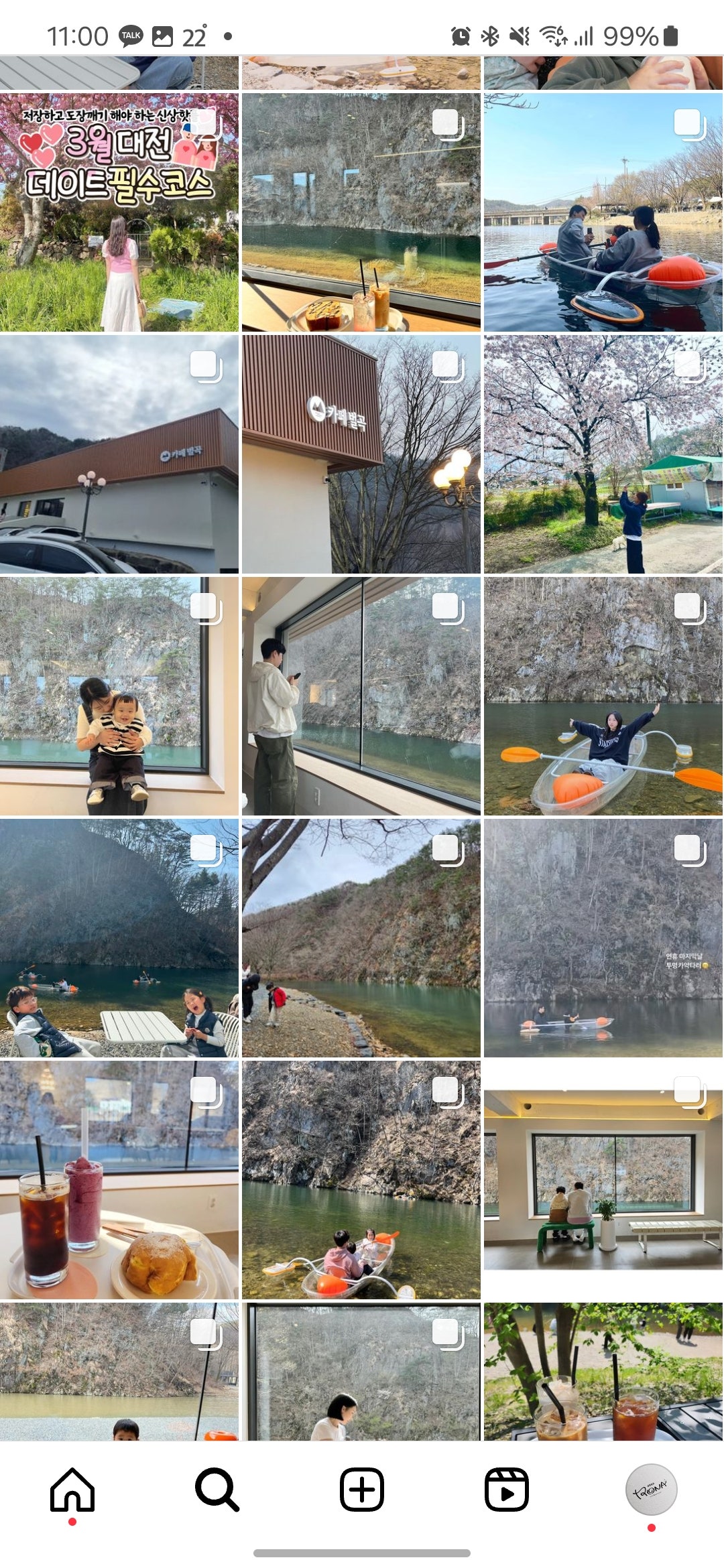Go to the Home feed tab

[x=72, y=1490]
